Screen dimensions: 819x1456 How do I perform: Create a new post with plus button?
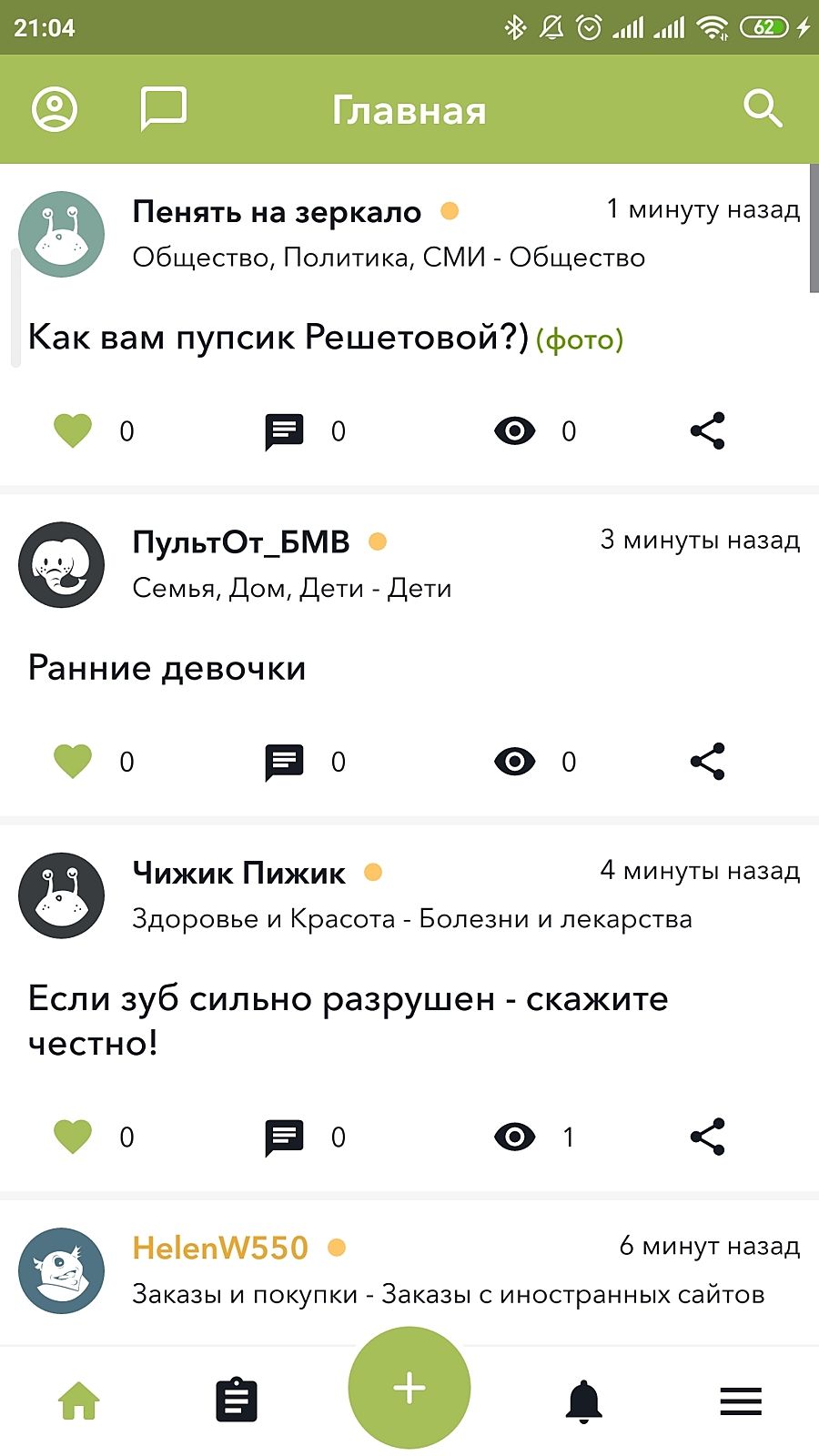click(409, 1388)
